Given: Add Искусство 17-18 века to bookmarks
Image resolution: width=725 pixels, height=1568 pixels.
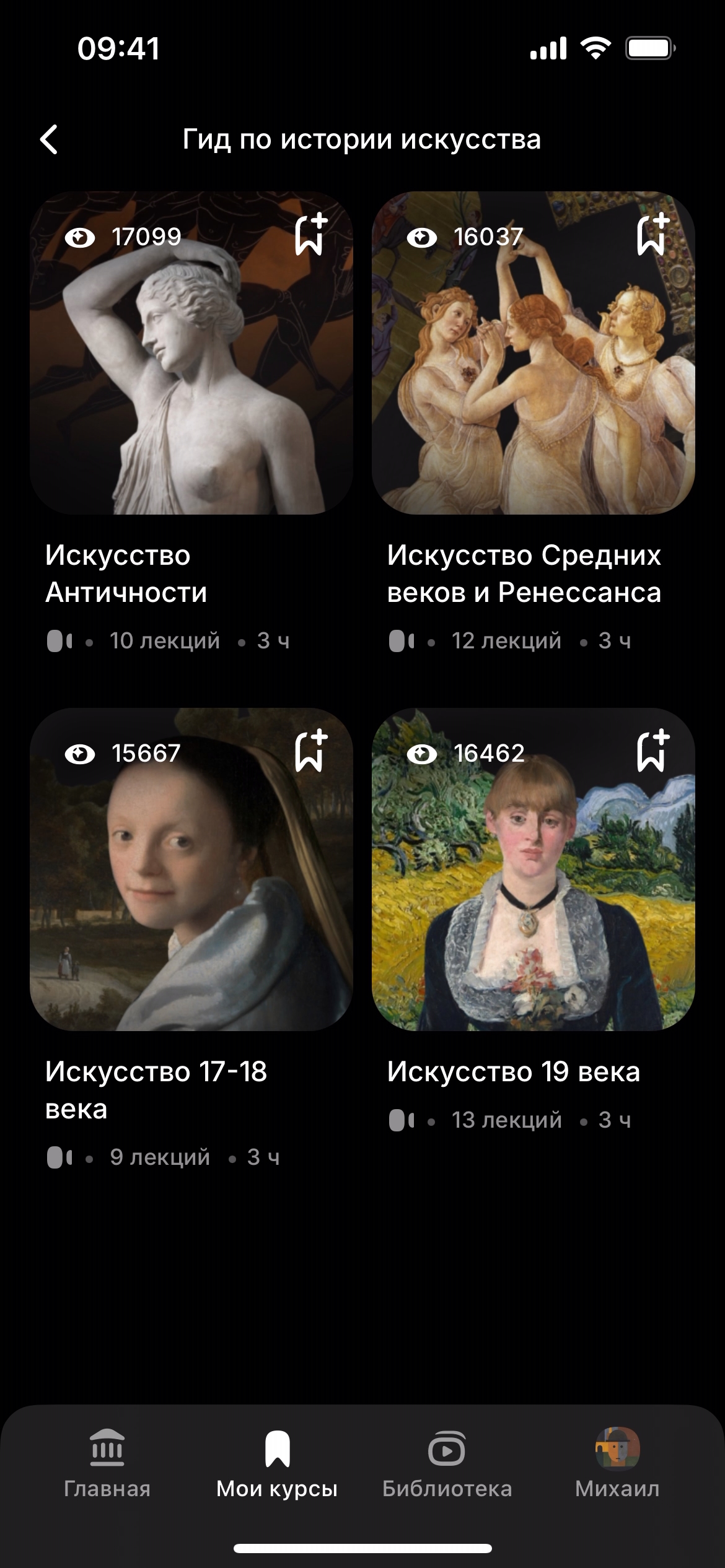Looking at the screenshot, I should click(310, 751).
